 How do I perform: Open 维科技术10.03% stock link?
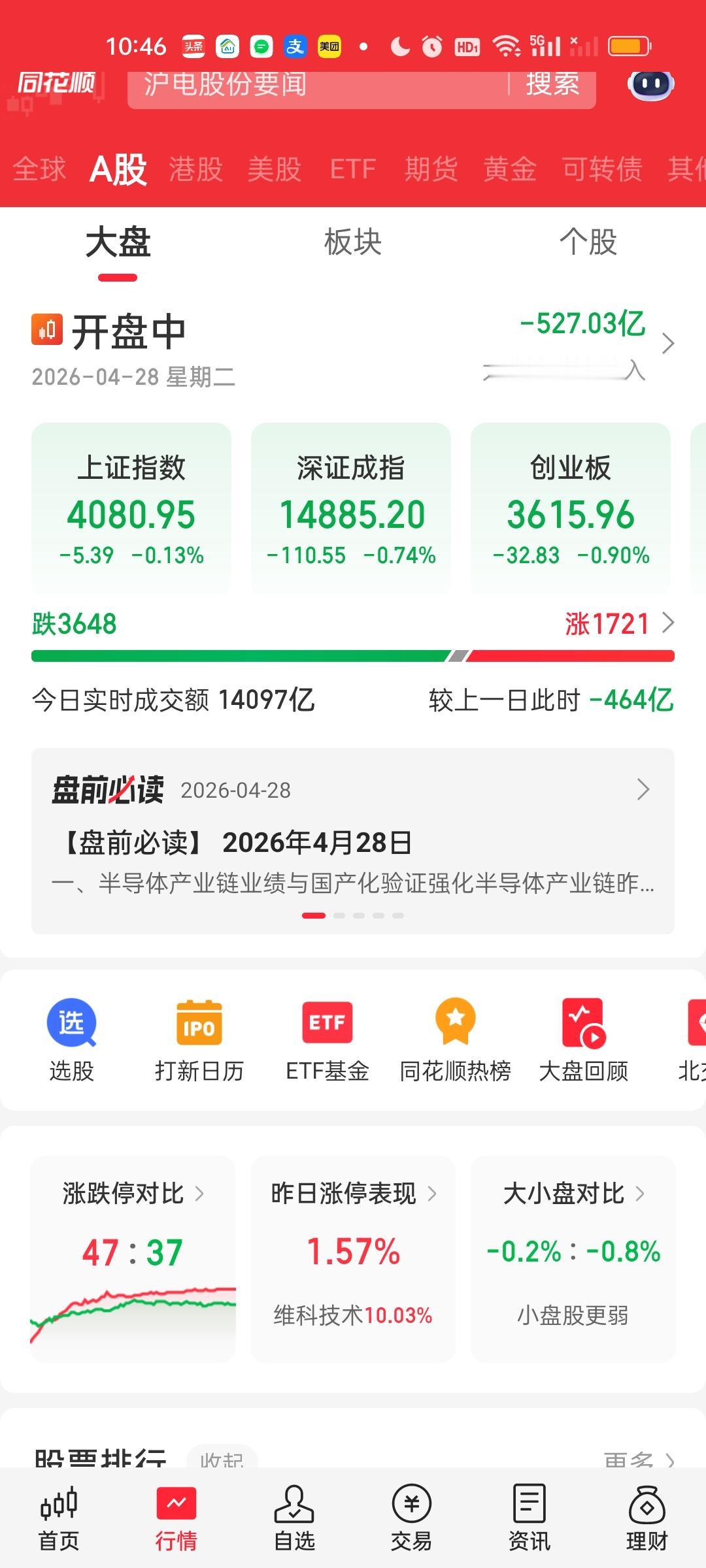(352, 1315)
